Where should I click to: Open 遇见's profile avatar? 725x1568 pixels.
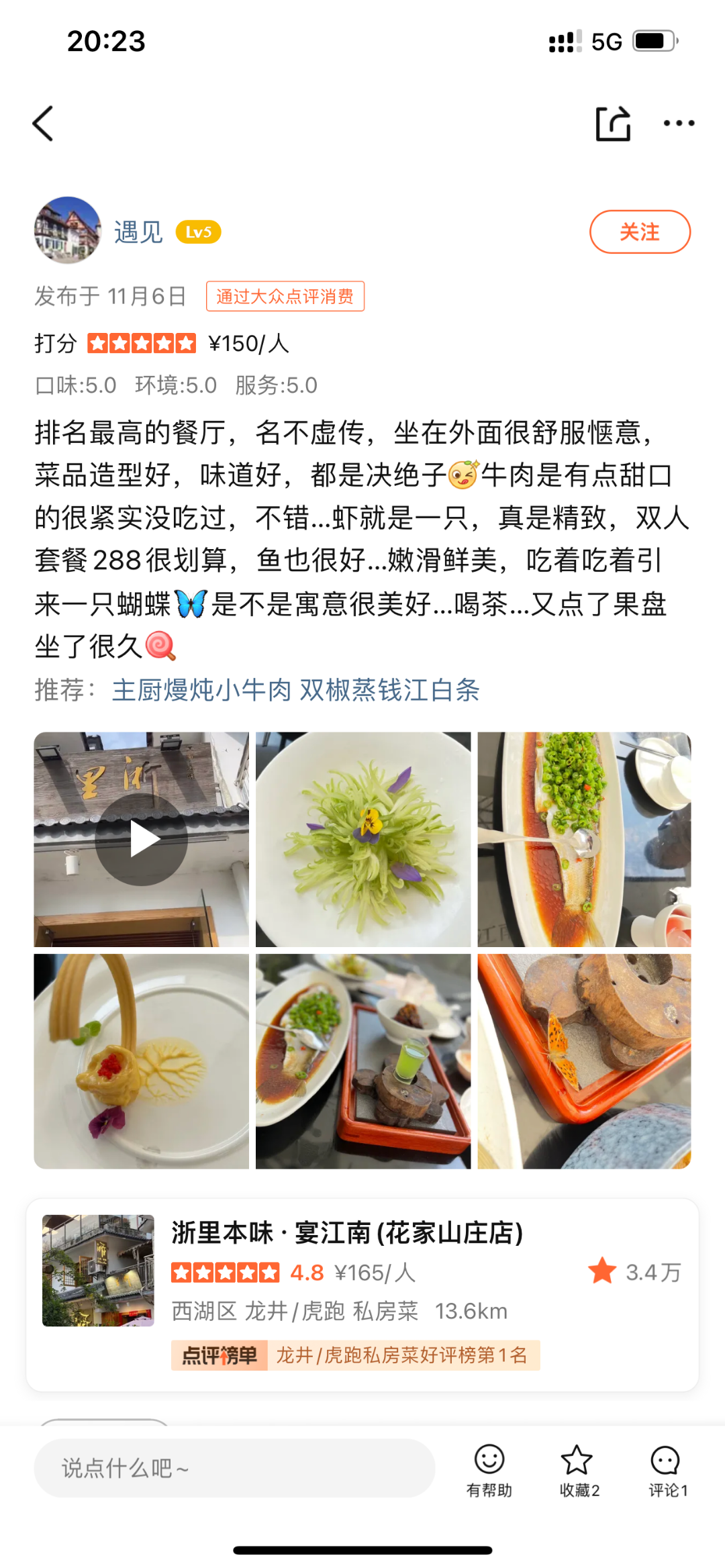pyautogui.click(x=68, y=230)
